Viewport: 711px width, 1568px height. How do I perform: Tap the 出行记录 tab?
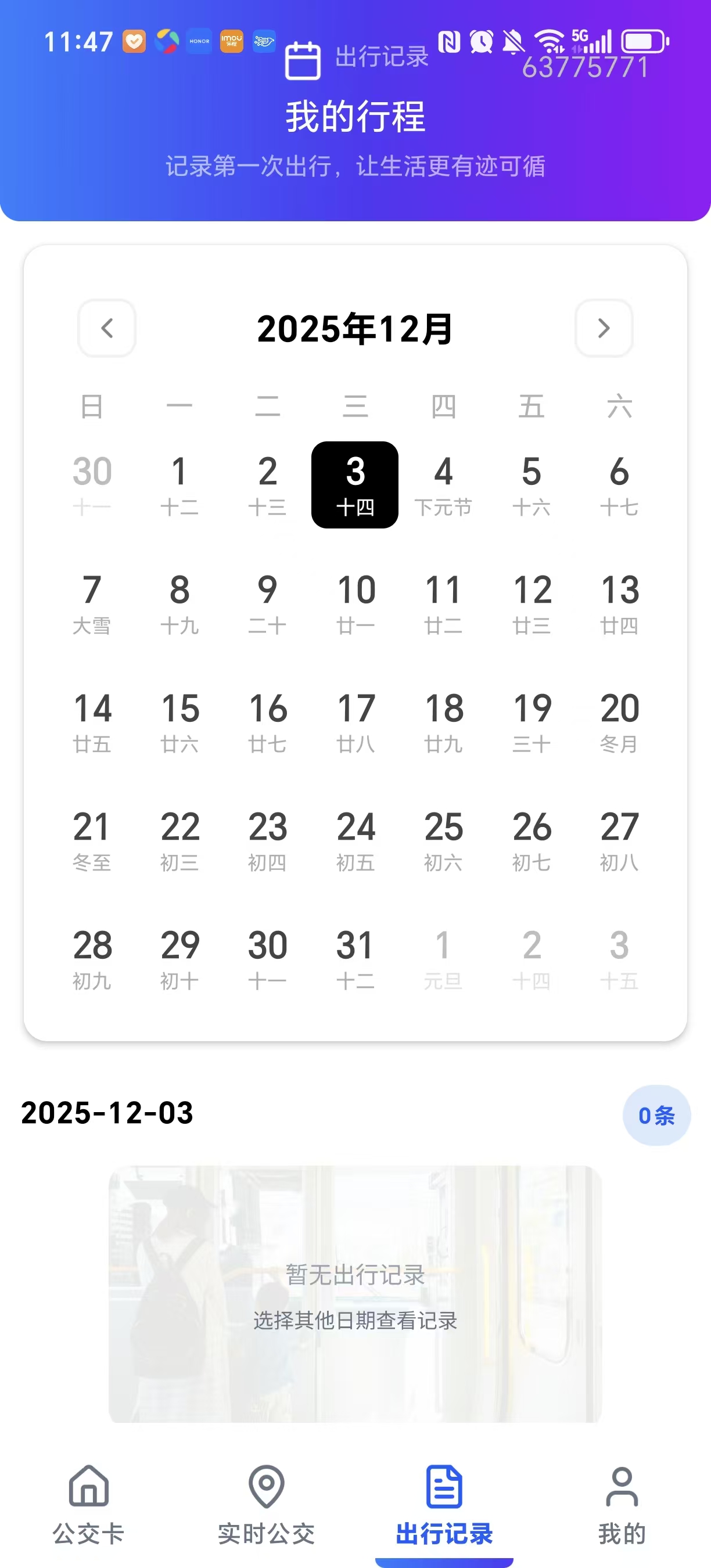pyautogui.click(x=444, y=1505)
